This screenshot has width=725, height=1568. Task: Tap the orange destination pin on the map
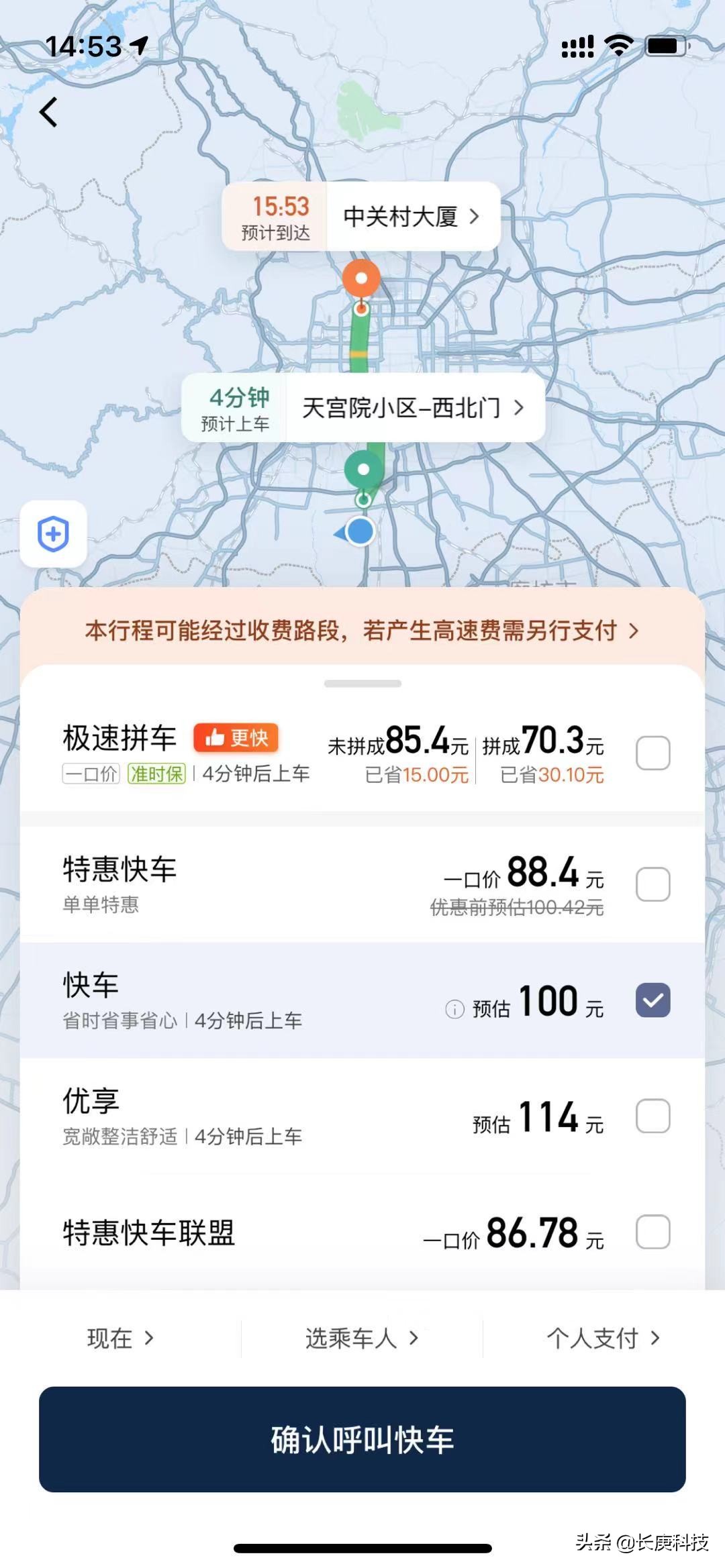coord(360,278)
